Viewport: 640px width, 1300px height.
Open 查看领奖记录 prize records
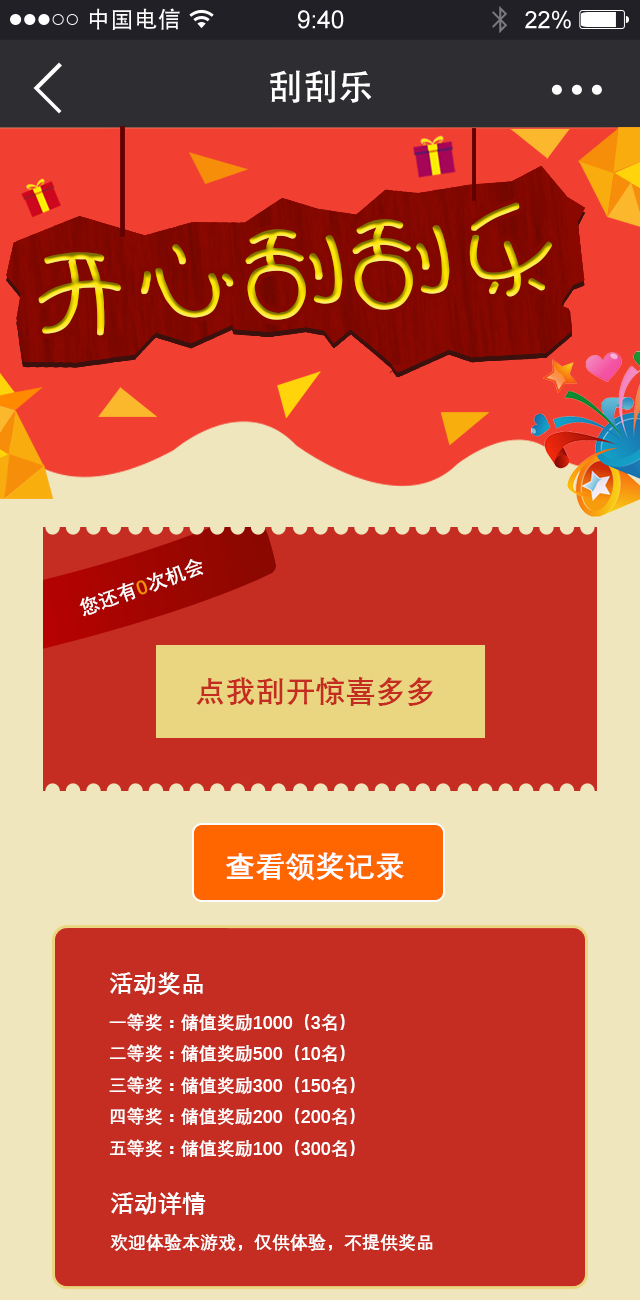click(x=318, y=863)
